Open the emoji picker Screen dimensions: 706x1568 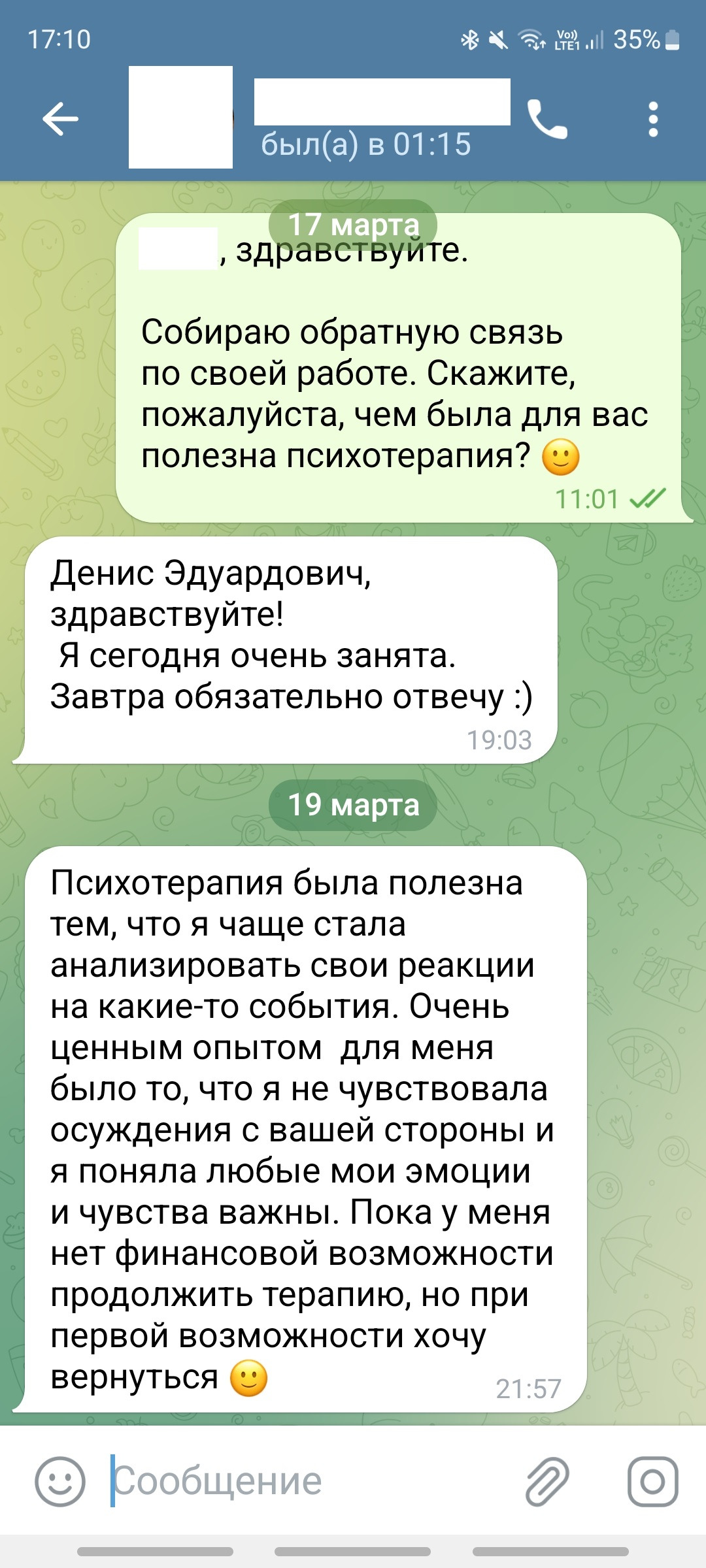tap(60, 1481)
